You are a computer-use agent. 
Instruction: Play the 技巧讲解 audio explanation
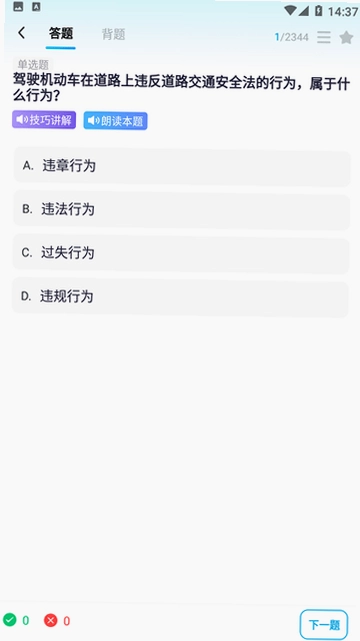44,120
